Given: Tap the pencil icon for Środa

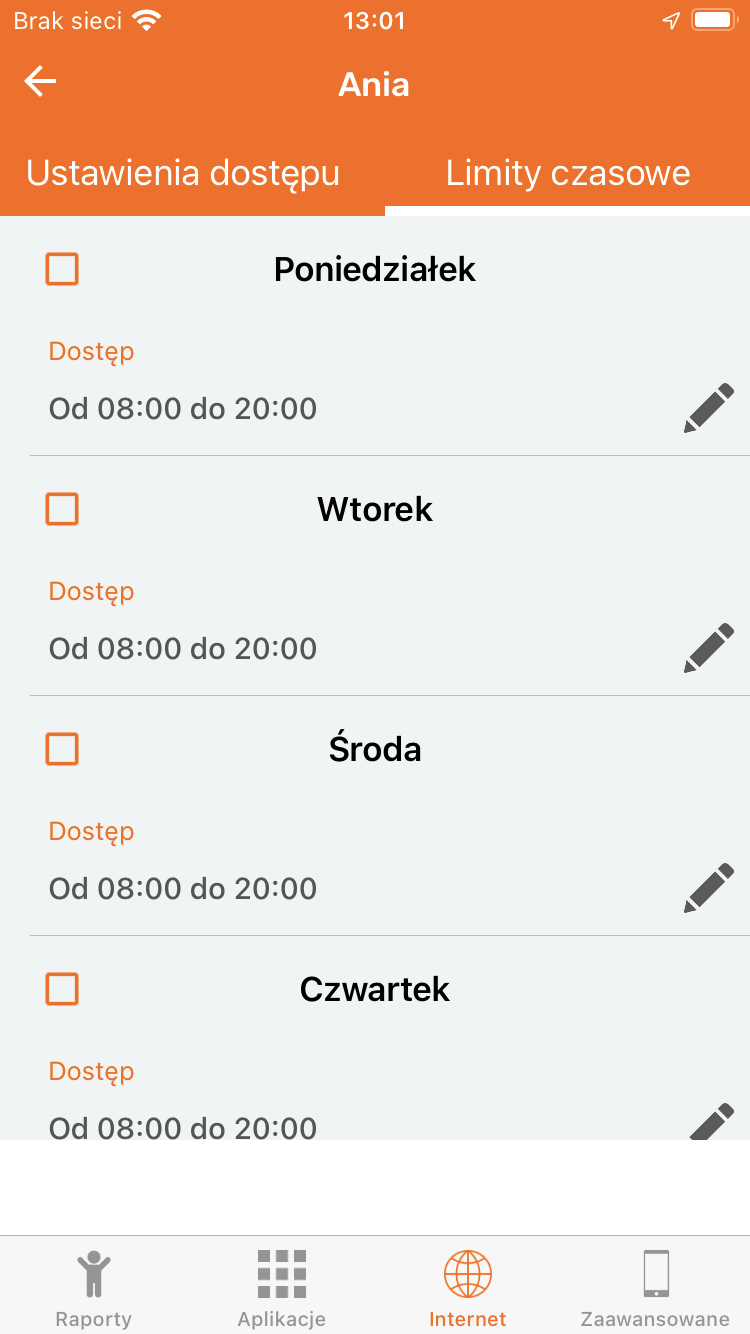Looking at the screenshot, I should [709, 888].
